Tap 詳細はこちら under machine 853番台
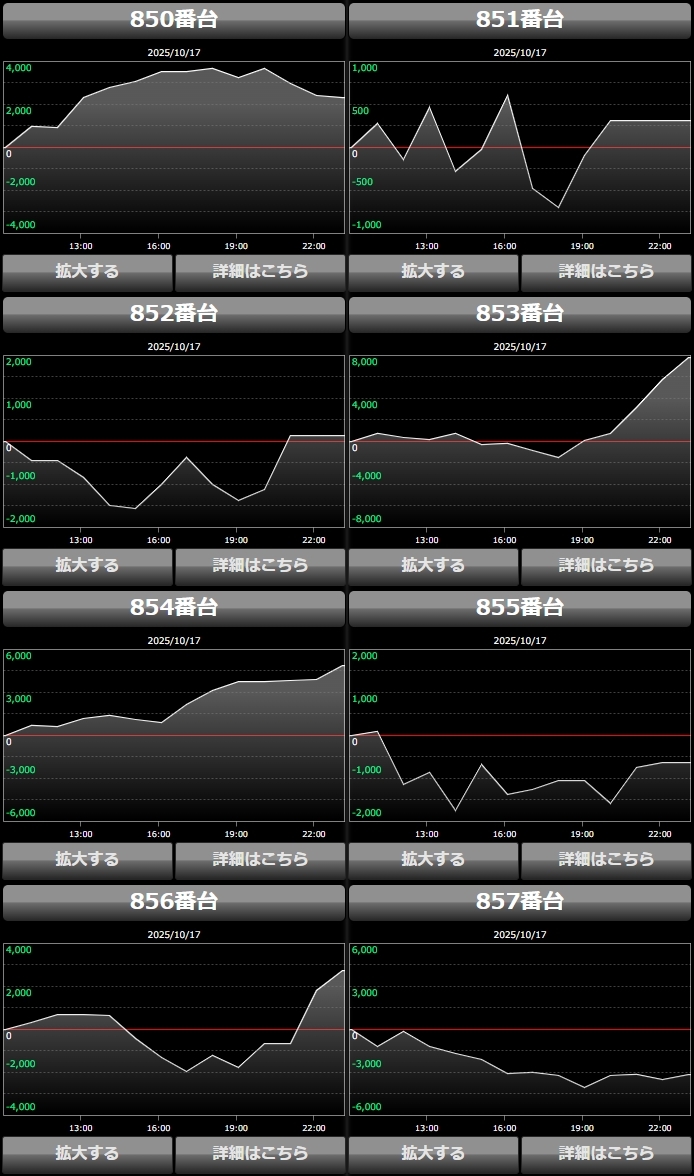The height and width of the screenshot is (1176, 694). pyautogui.click(x=606, y=565)
